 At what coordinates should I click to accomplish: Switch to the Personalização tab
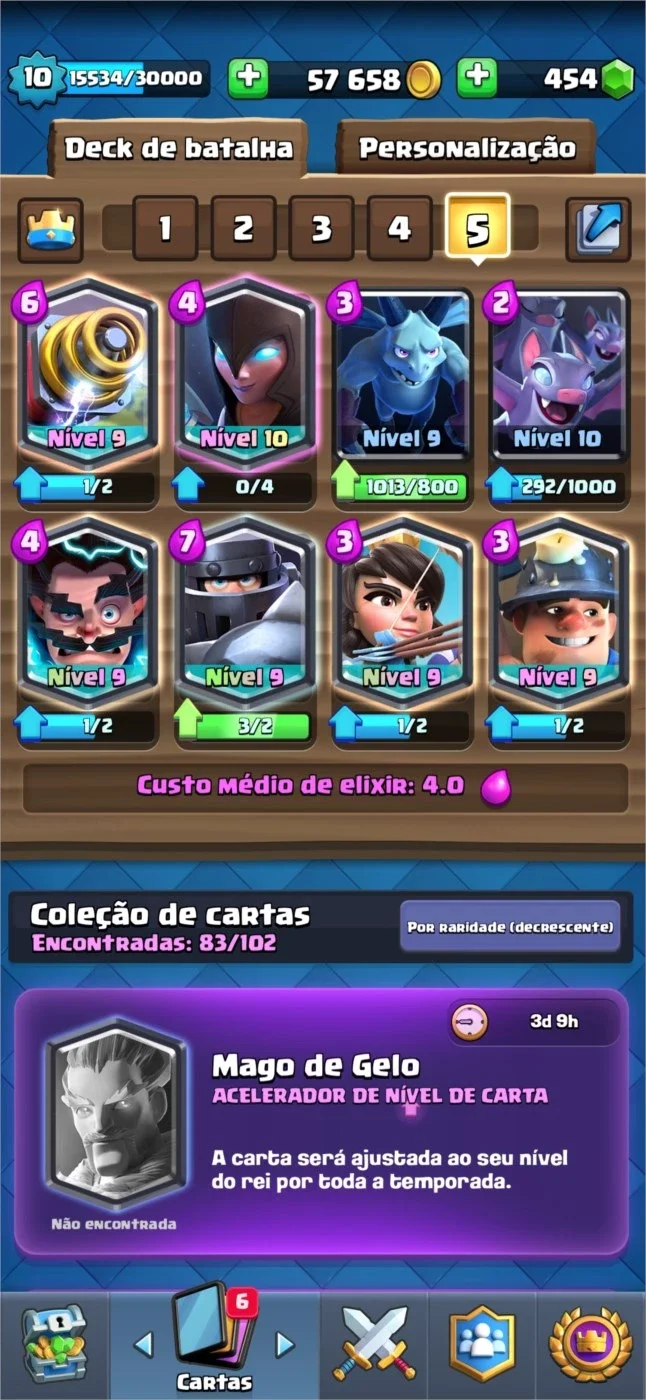point(467,148)
